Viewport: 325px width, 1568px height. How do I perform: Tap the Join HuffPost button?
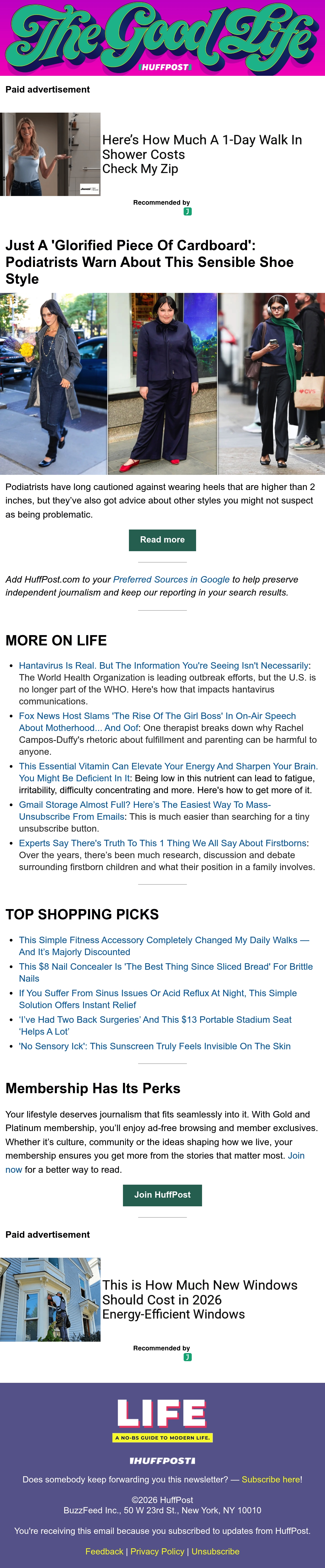pyautogui.click(x=162, y=1195)
